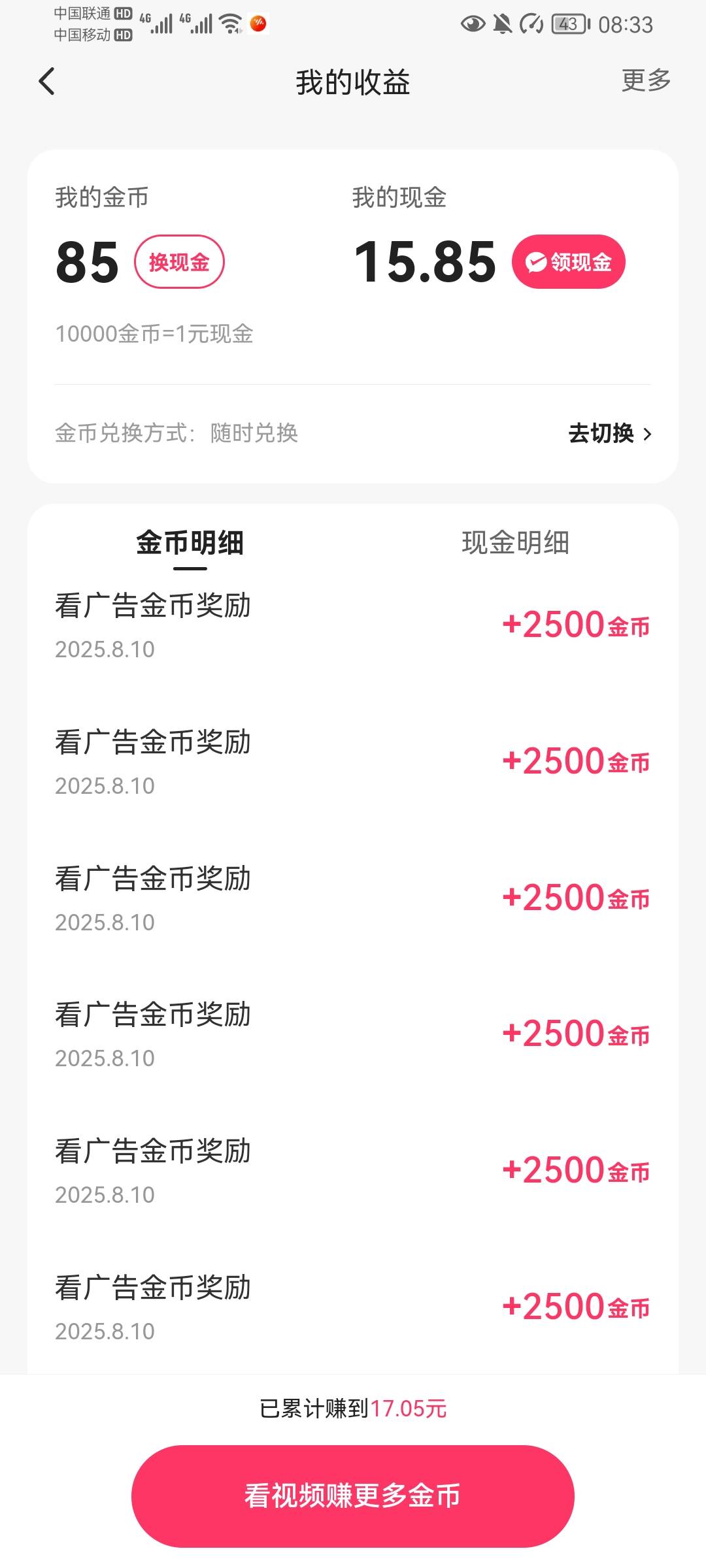Go back using the top-left arrow
The width and height of the screenshot is (706, 1568).
pyautogui.click(x=47, y=82)
